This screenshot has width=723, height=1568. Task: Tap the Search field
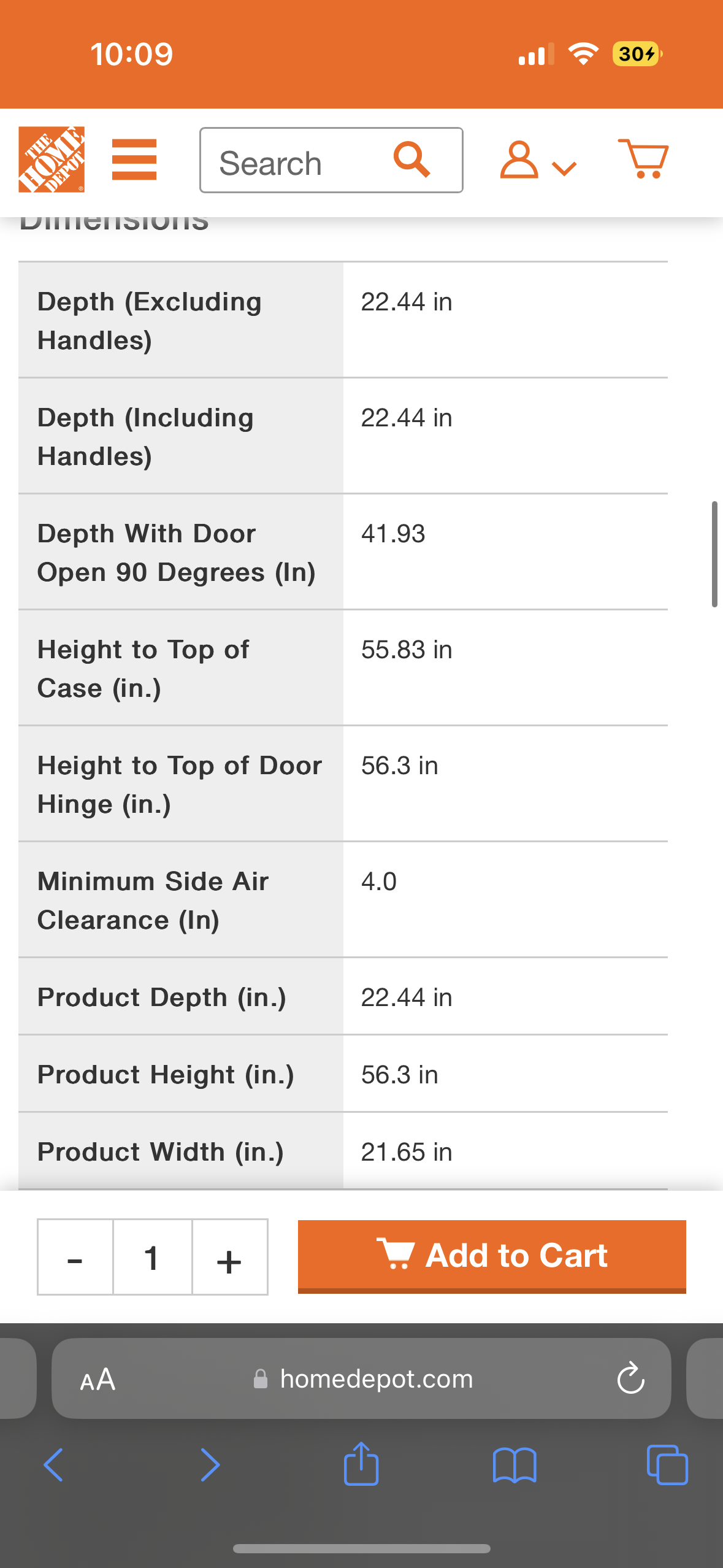click(331, 160)
